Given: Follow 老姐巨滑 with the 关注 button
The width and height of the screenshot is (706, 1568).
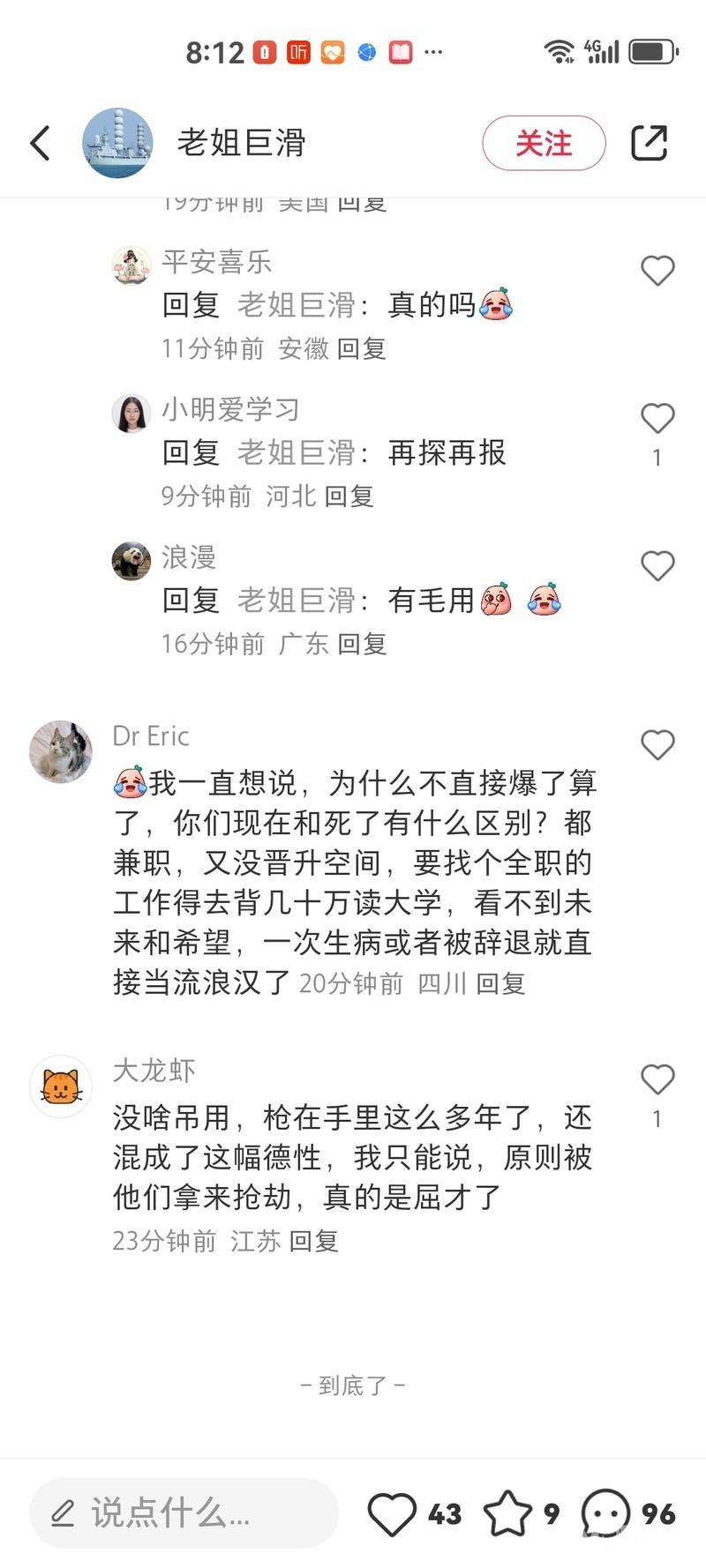Looking at the screenshot, I should [544, 143].
